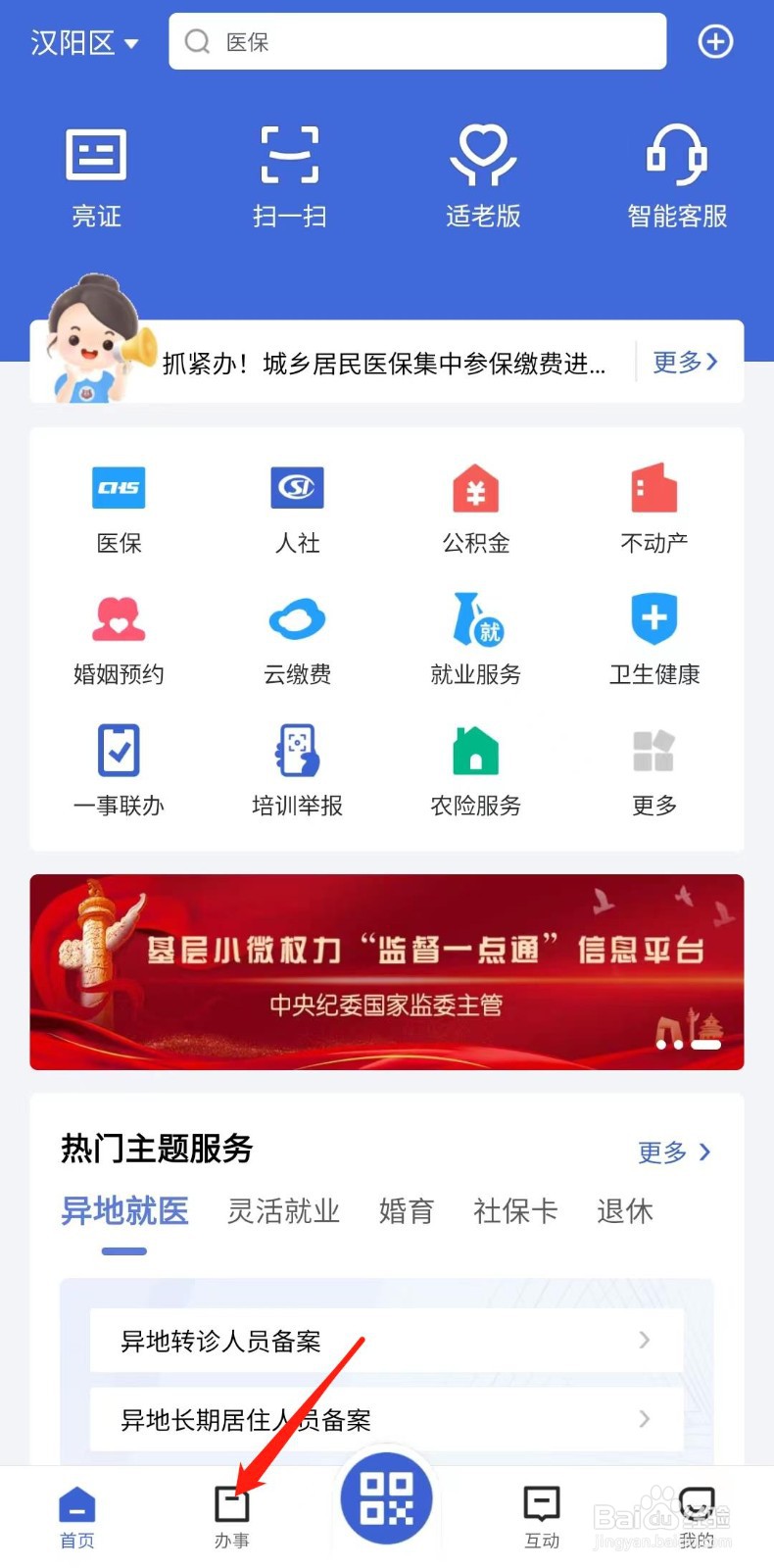This screenshot has height=1568, width=774.
Task: Select the 灵活就业 tab
Action: tap(283, 1212)
